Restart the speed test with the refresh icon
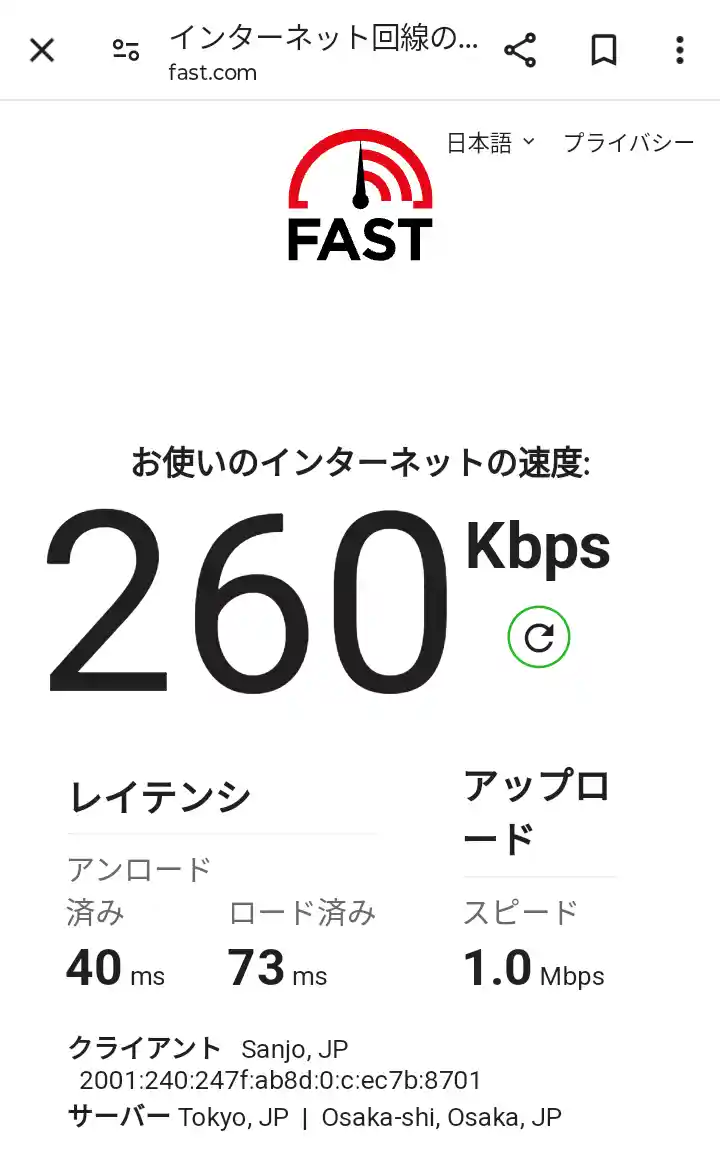Screen dimensions: 720x1152 [x=539, y=636]
